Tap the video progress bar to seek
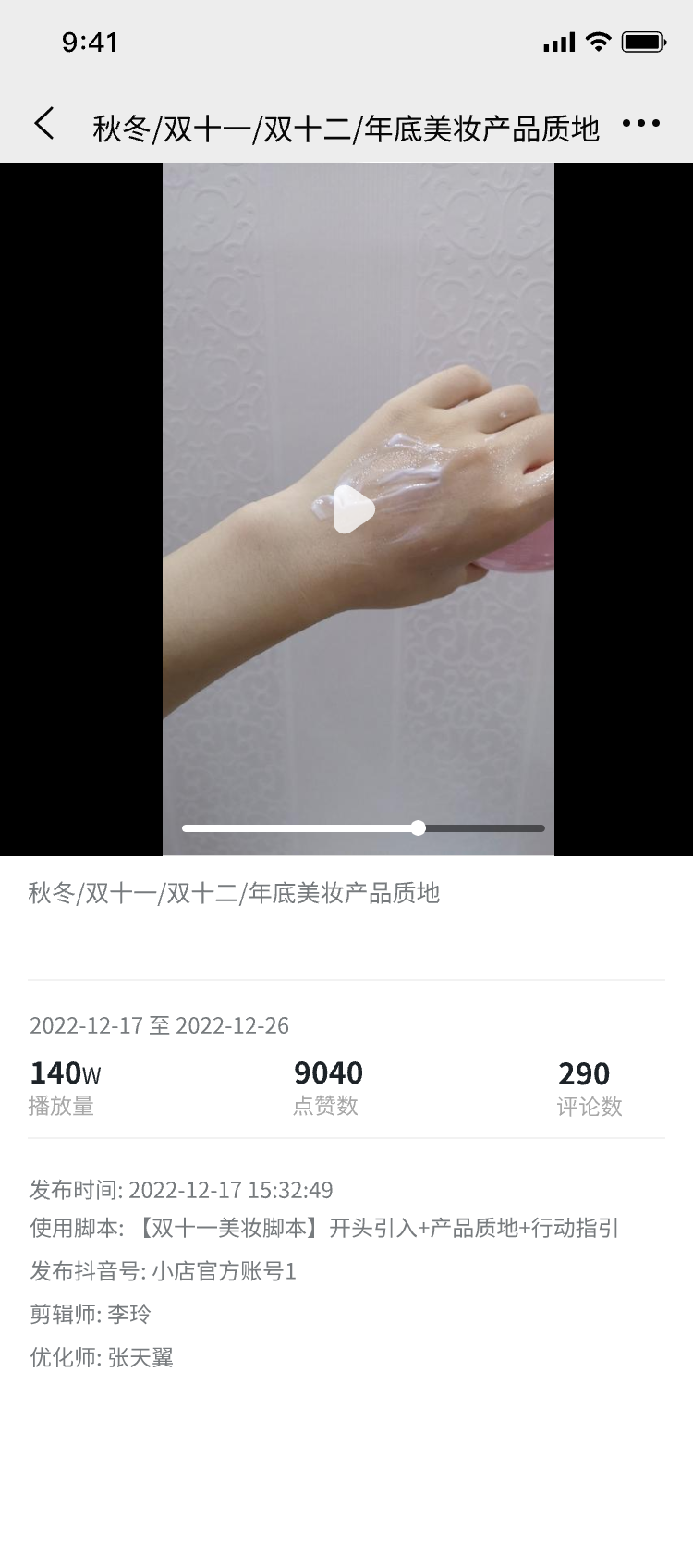The width and height of the screenshot is (693, 1568). [363, 828]
